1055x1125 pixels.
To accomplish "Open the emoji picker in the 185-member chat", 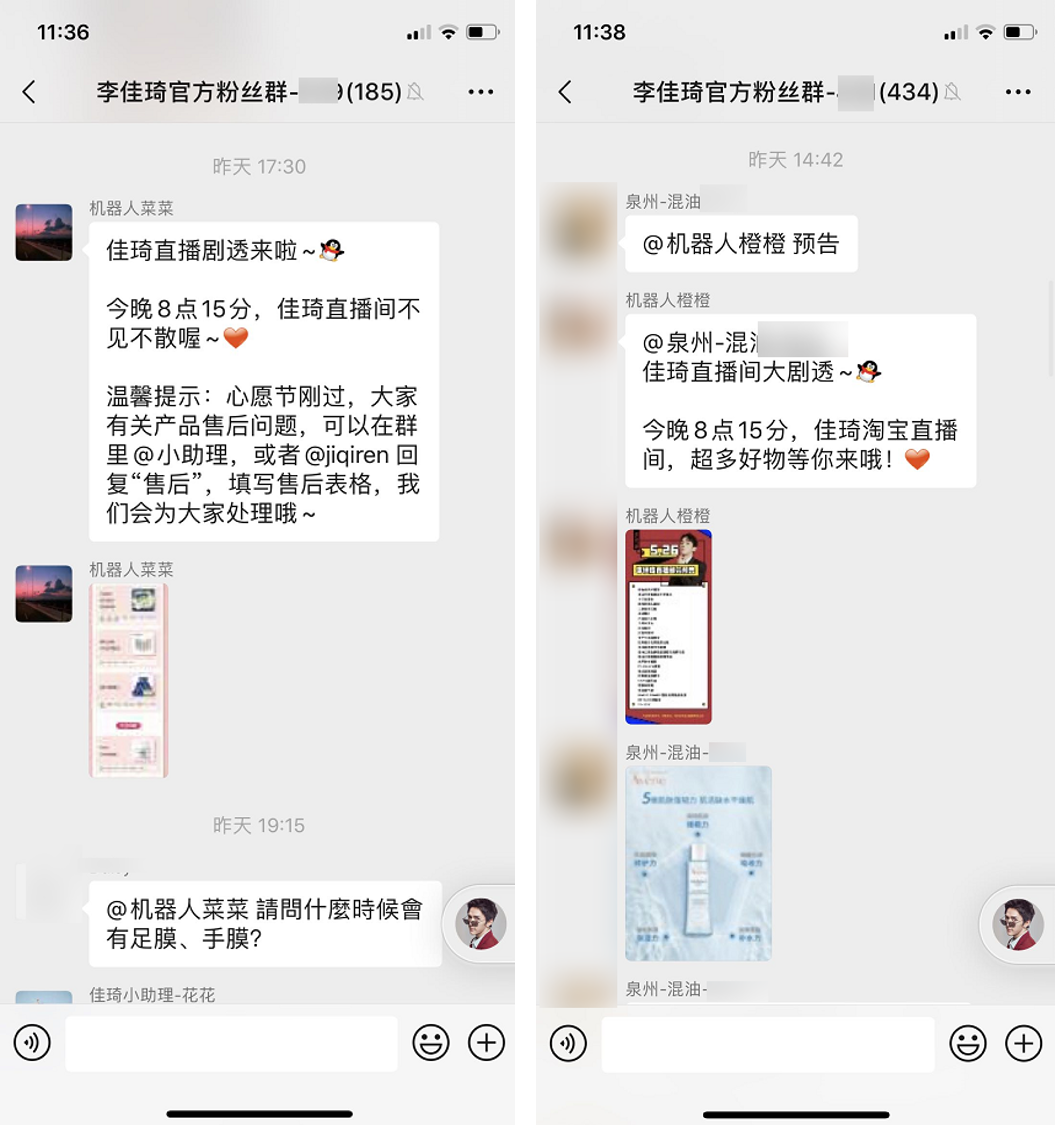I will pyautogui.click(x=431, y=1044).
